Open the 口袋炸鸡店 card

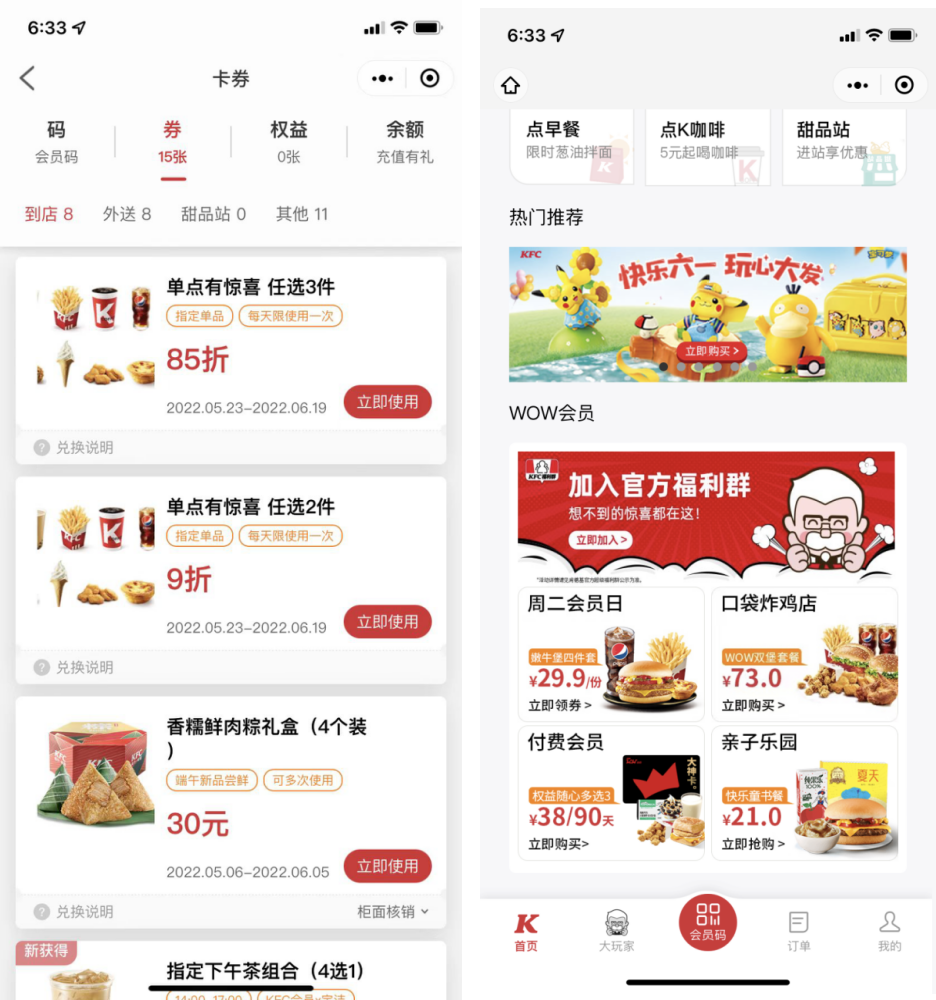click(x=804, y=654)
